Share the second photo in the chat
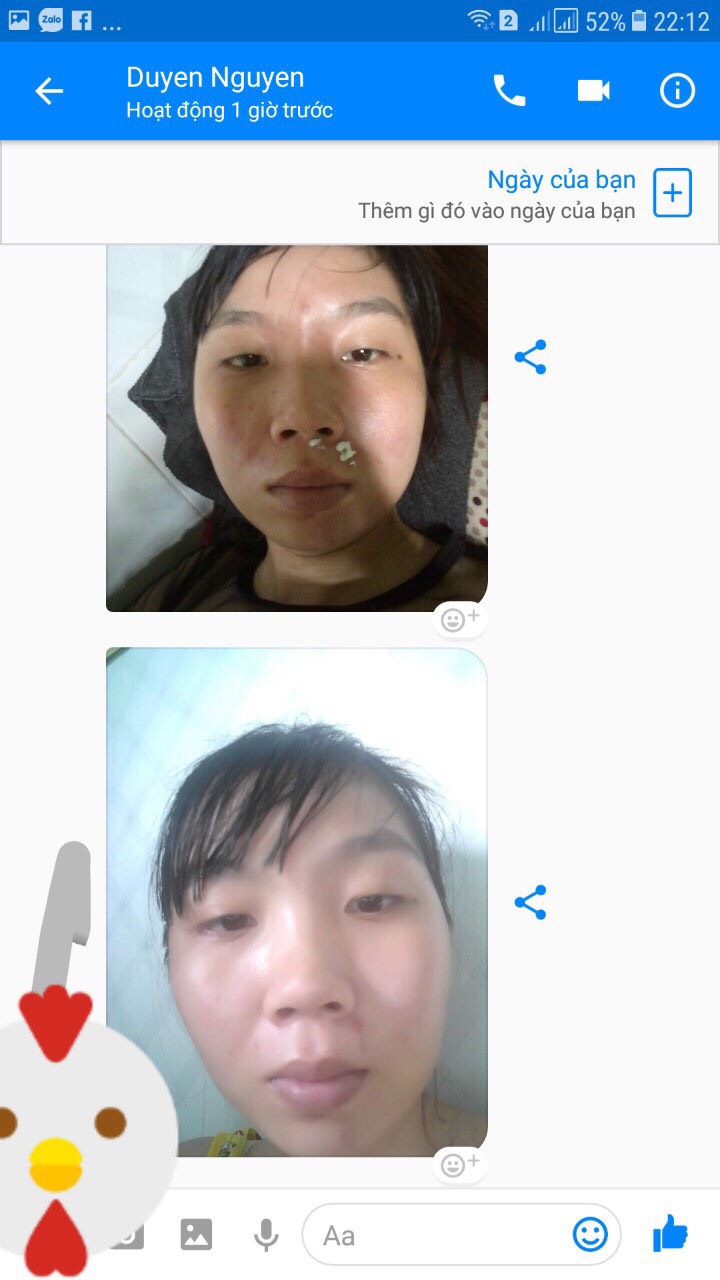 point(530,902)
